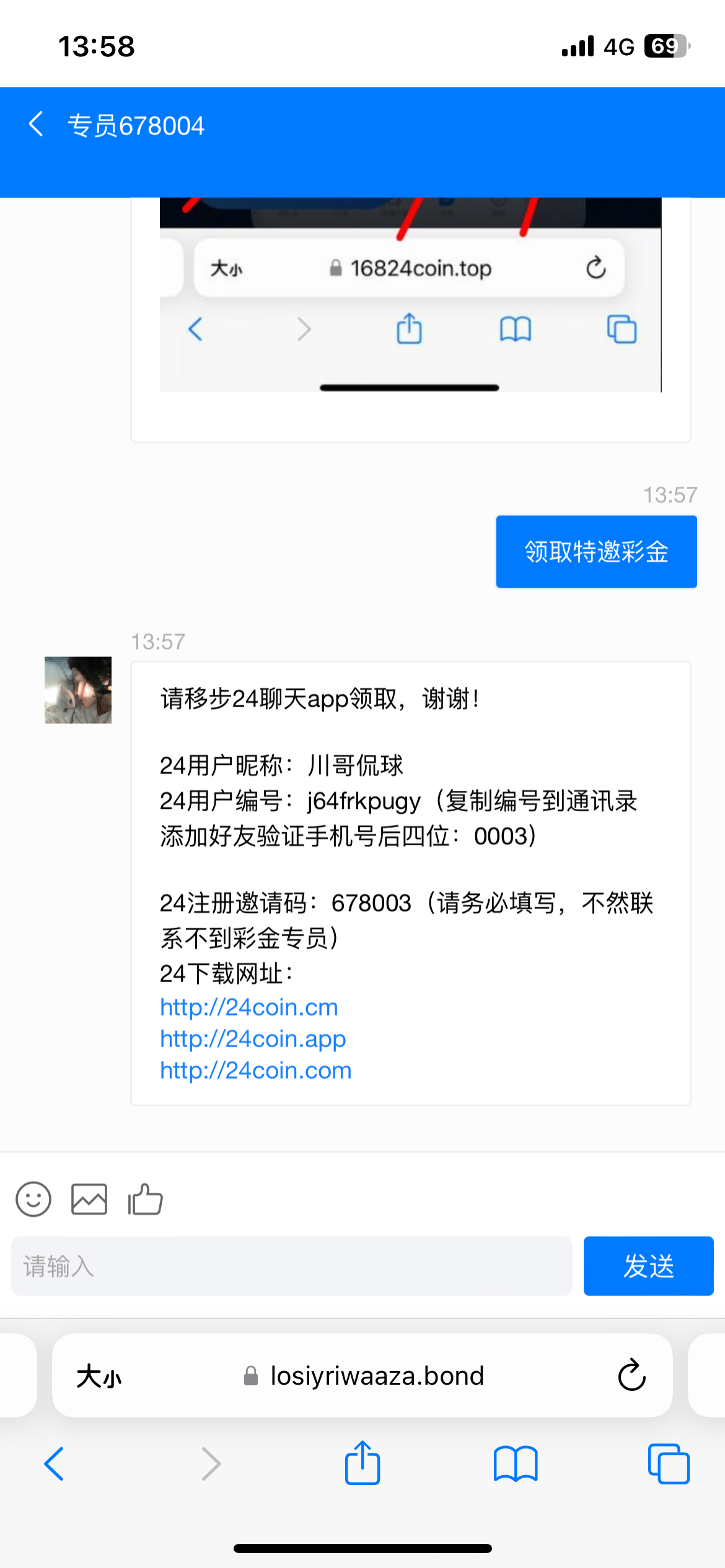Send a thumbs-up rating
This screenshot has height=1568, width=725.
pos(145,1200)
